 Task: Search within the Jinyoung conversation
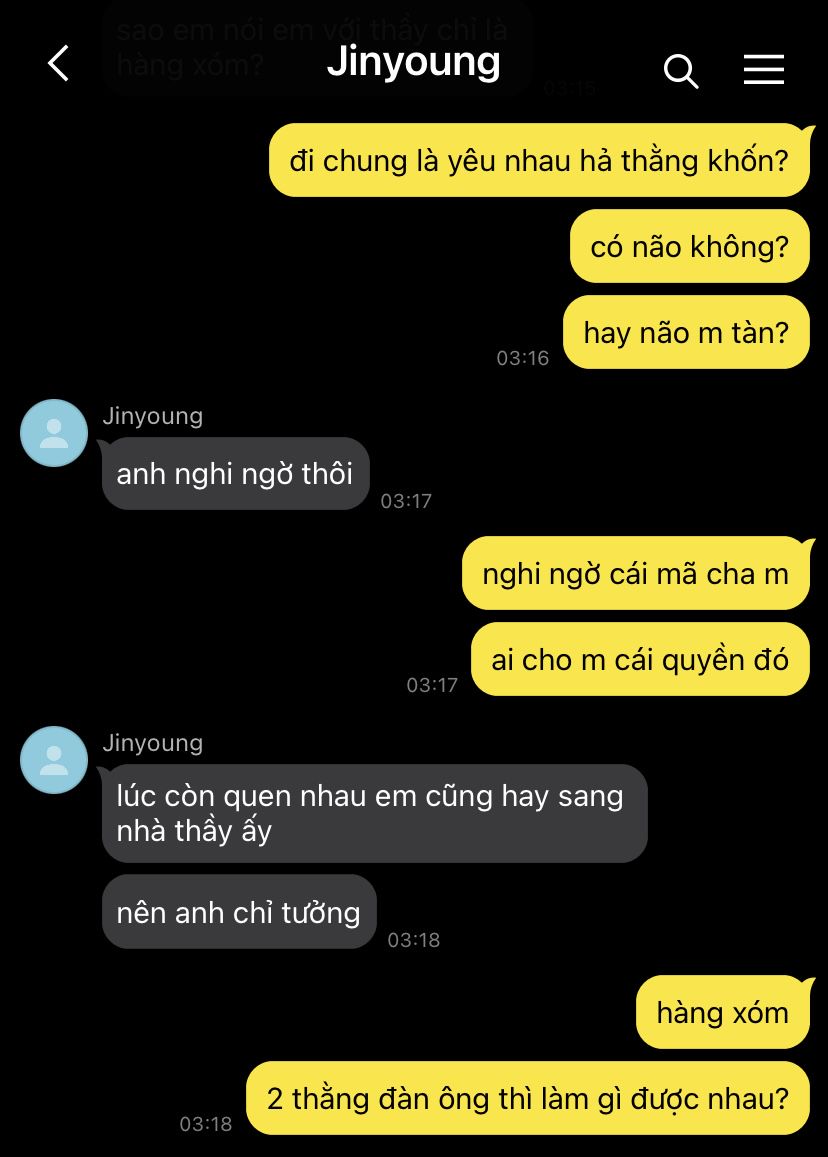click(x=680, y=71)
